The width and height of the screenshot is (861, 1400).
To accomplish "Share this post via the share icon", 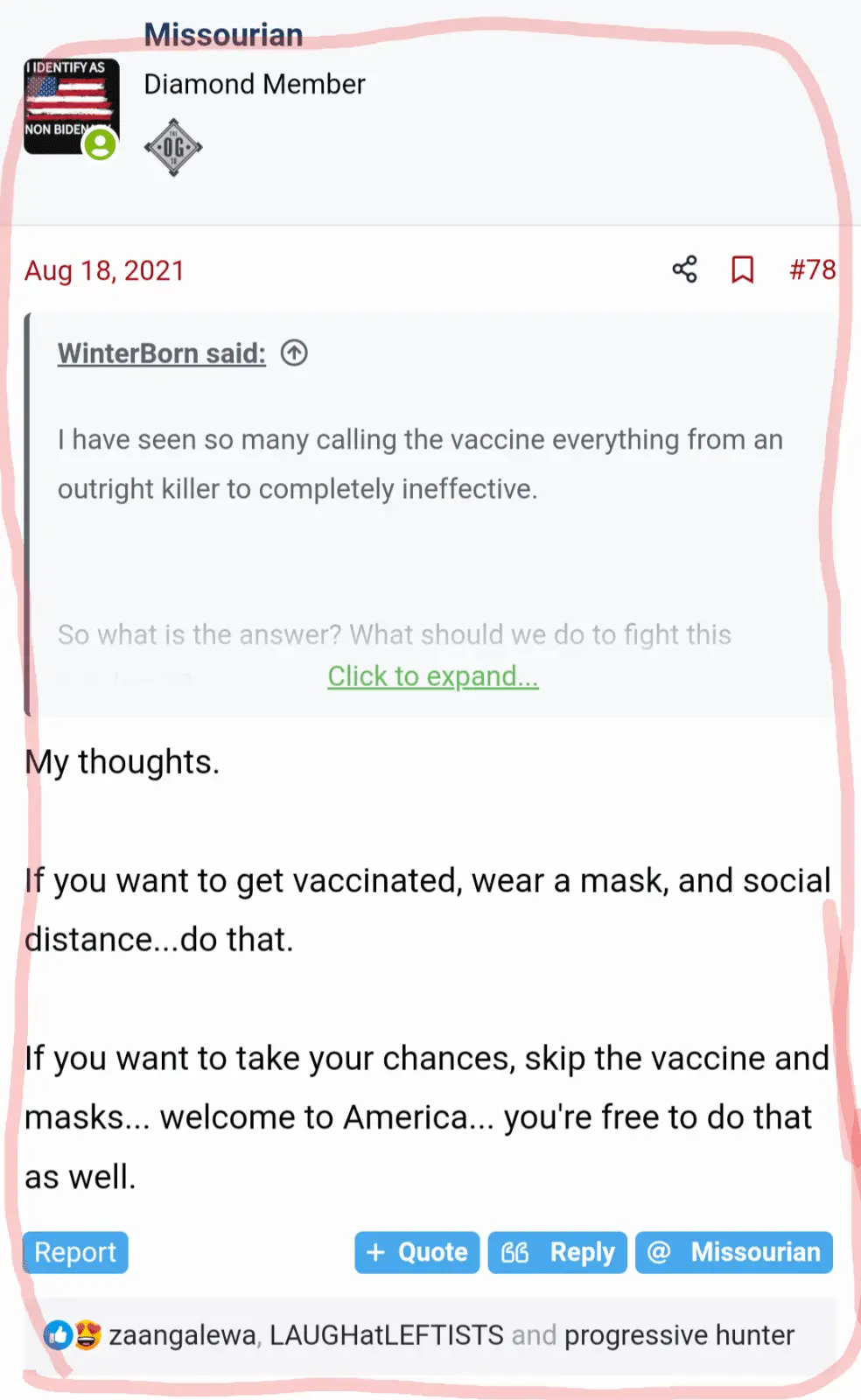I will tap(684, 269).
